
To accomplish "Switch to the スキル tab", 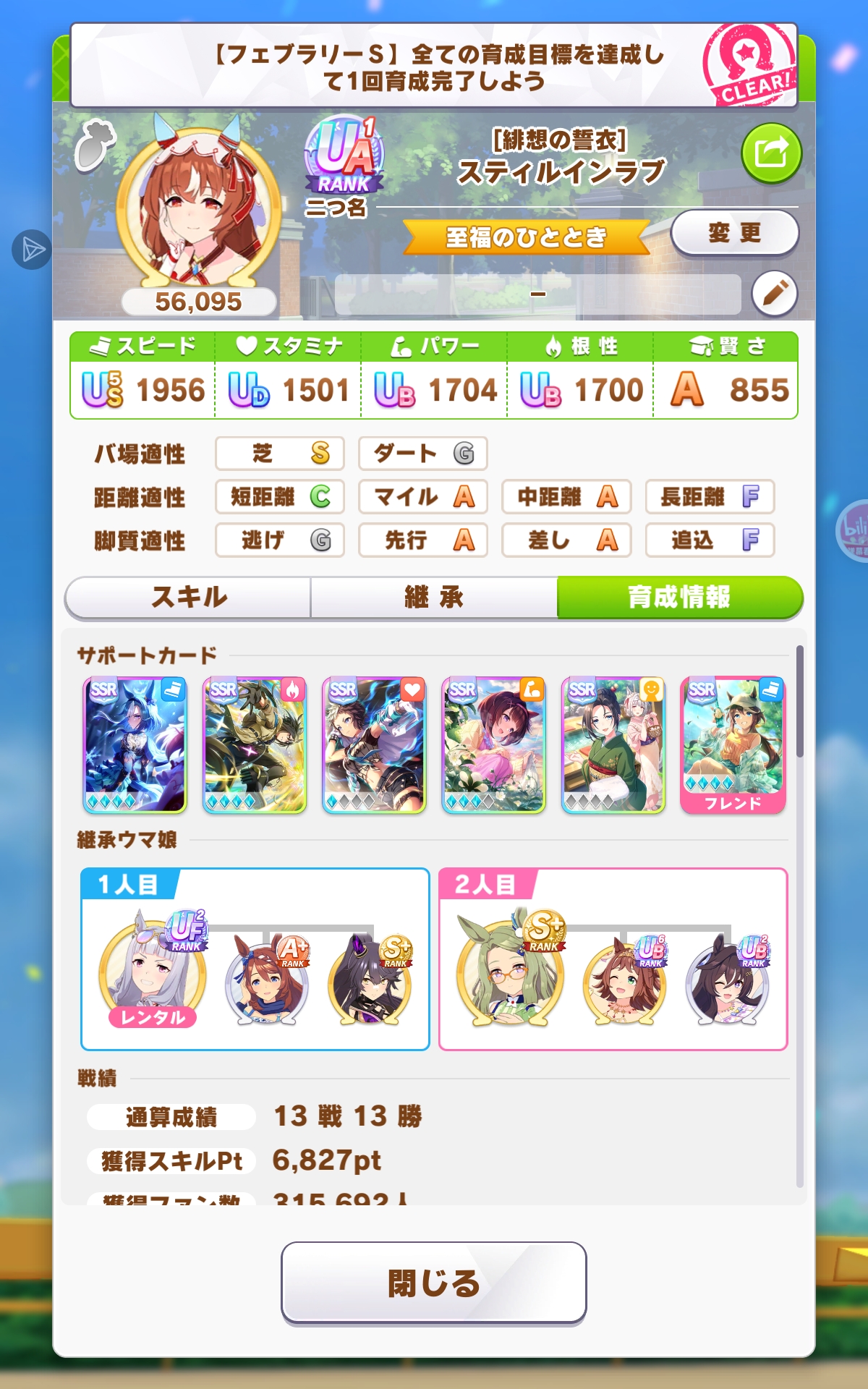I will click(x=189, y=598).
